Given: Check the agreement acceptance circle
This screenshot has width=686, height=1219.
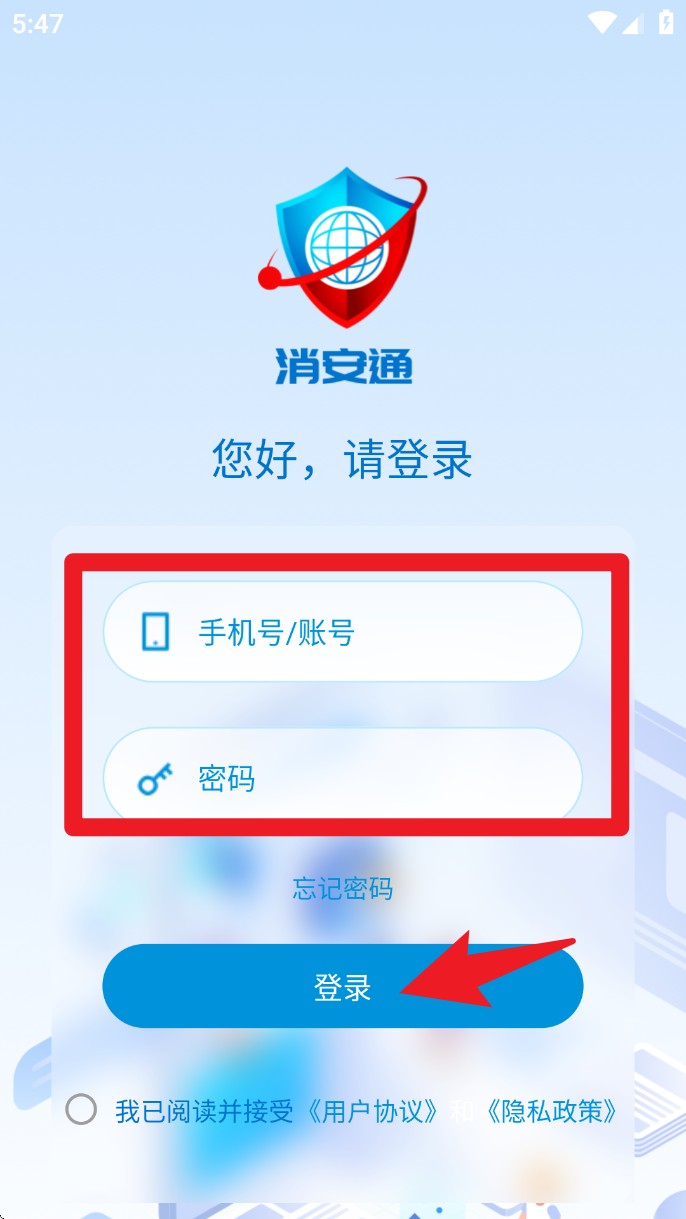Looking at the screenshot, I should [81, 1109].
